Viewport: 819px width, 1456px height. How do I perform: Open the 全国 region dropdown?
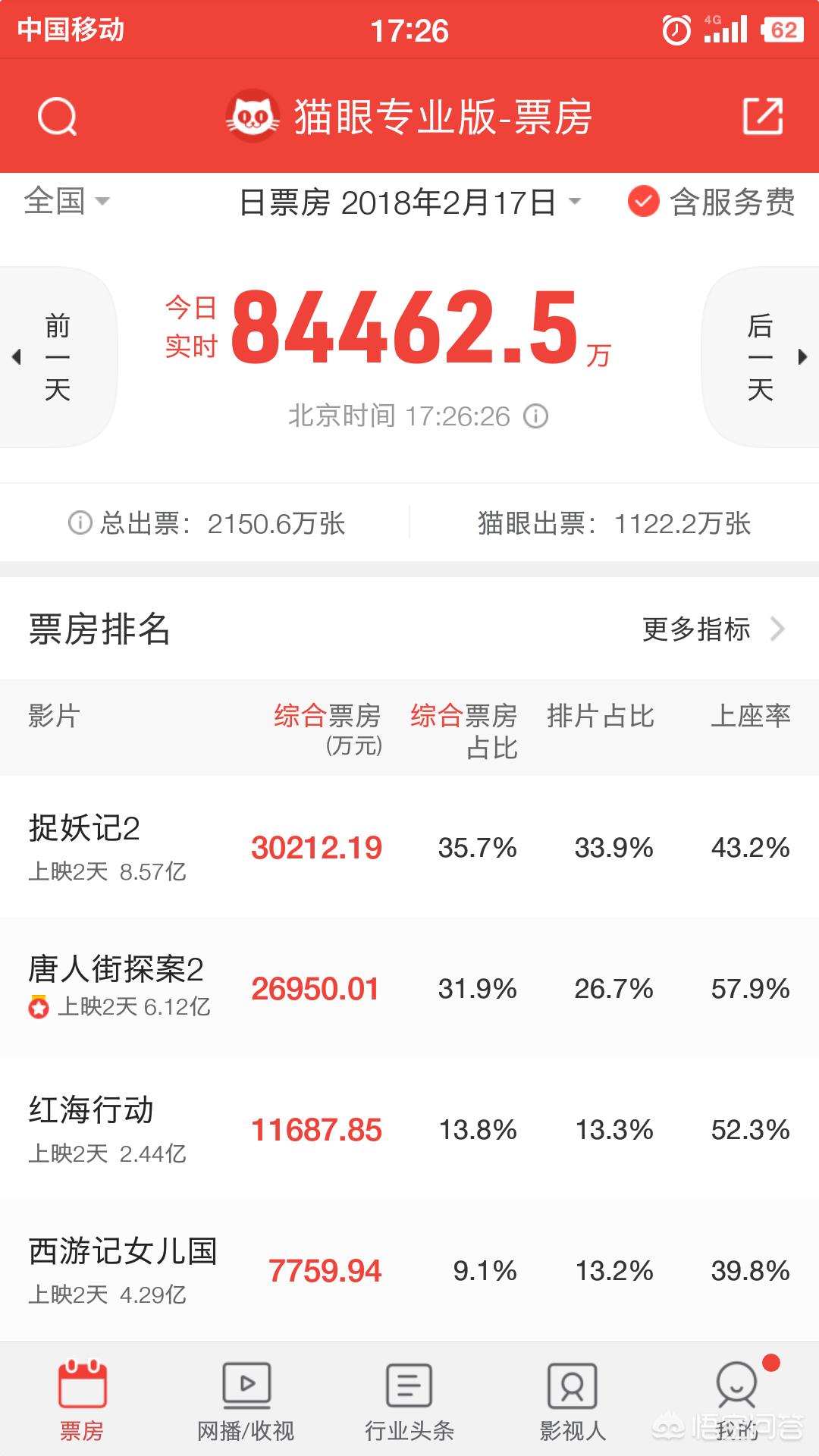tap(67, 202)
